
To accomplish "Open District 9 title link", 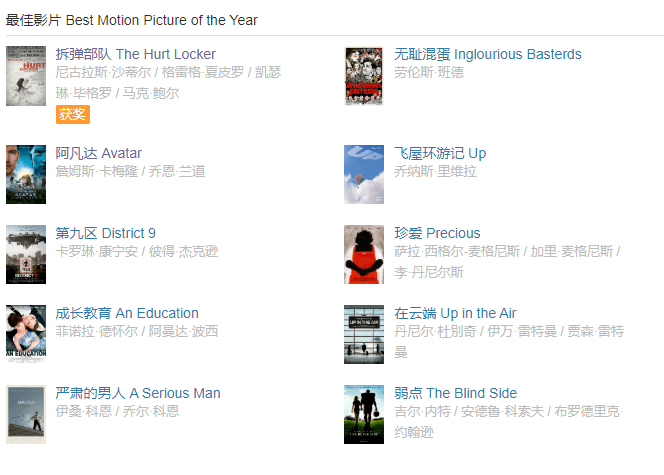I will (105, 233).
